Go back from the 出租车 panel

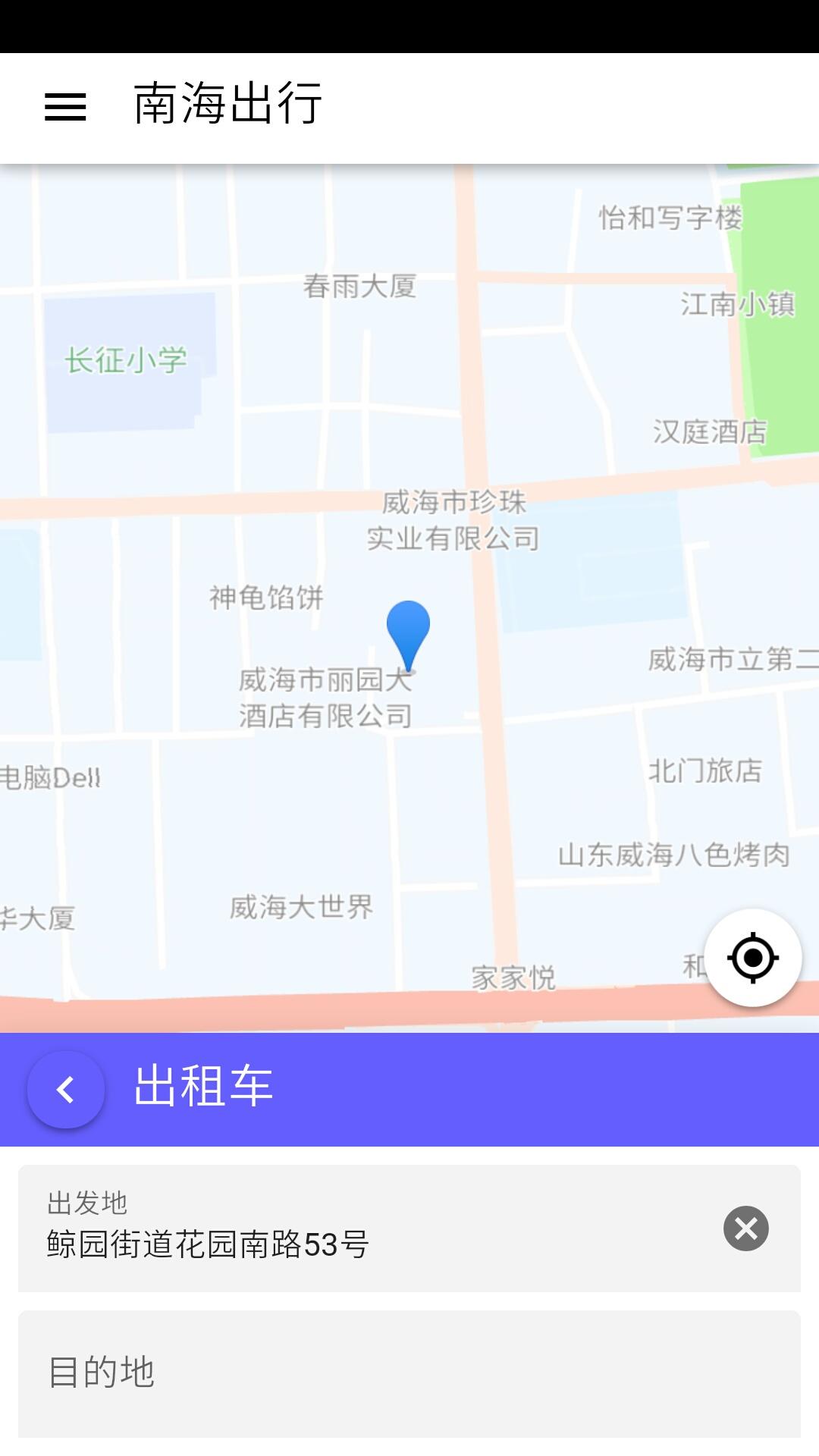pos(64,1090)
